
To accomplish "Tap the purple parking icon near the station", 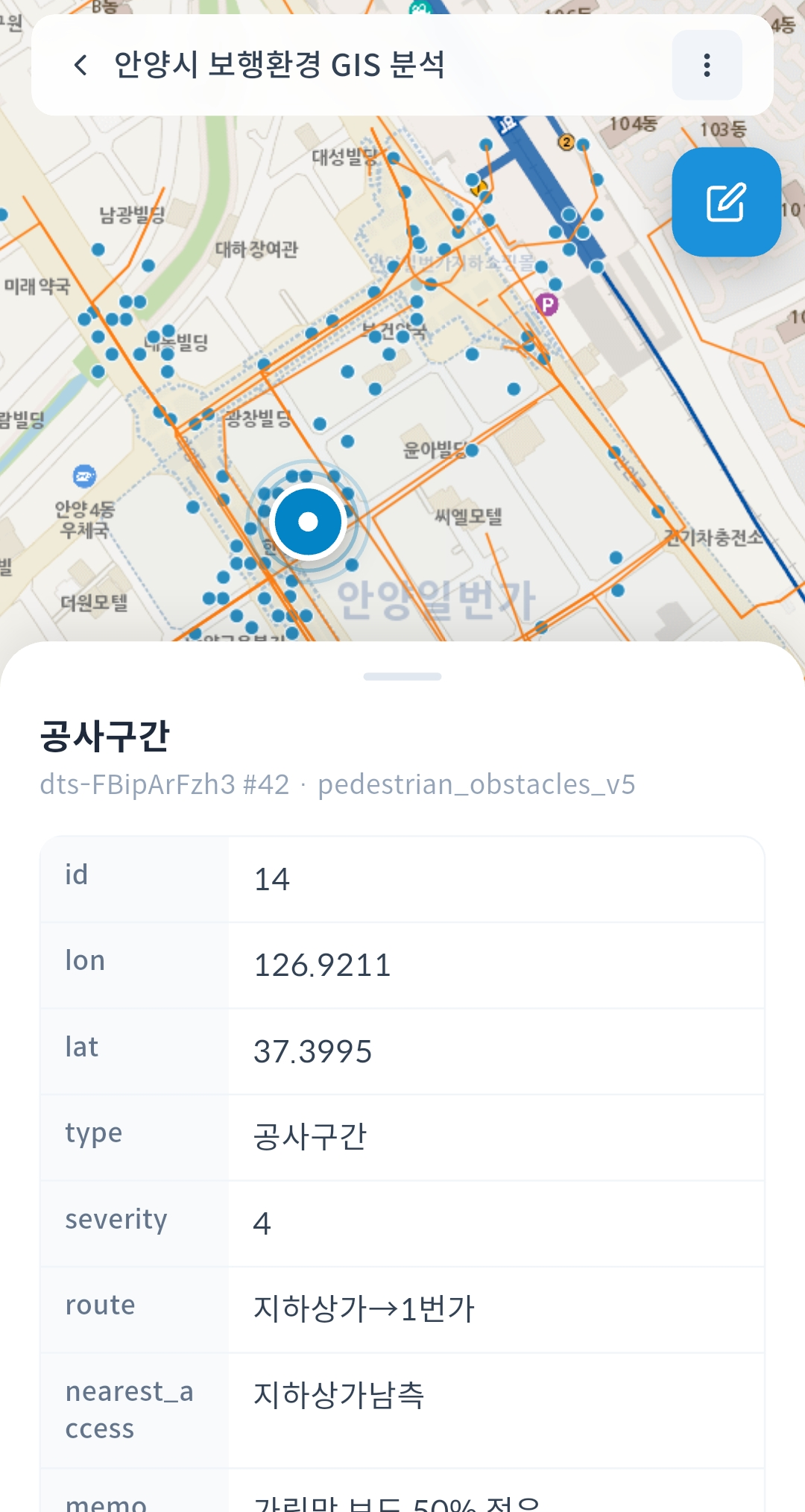I will coord(548,306).
